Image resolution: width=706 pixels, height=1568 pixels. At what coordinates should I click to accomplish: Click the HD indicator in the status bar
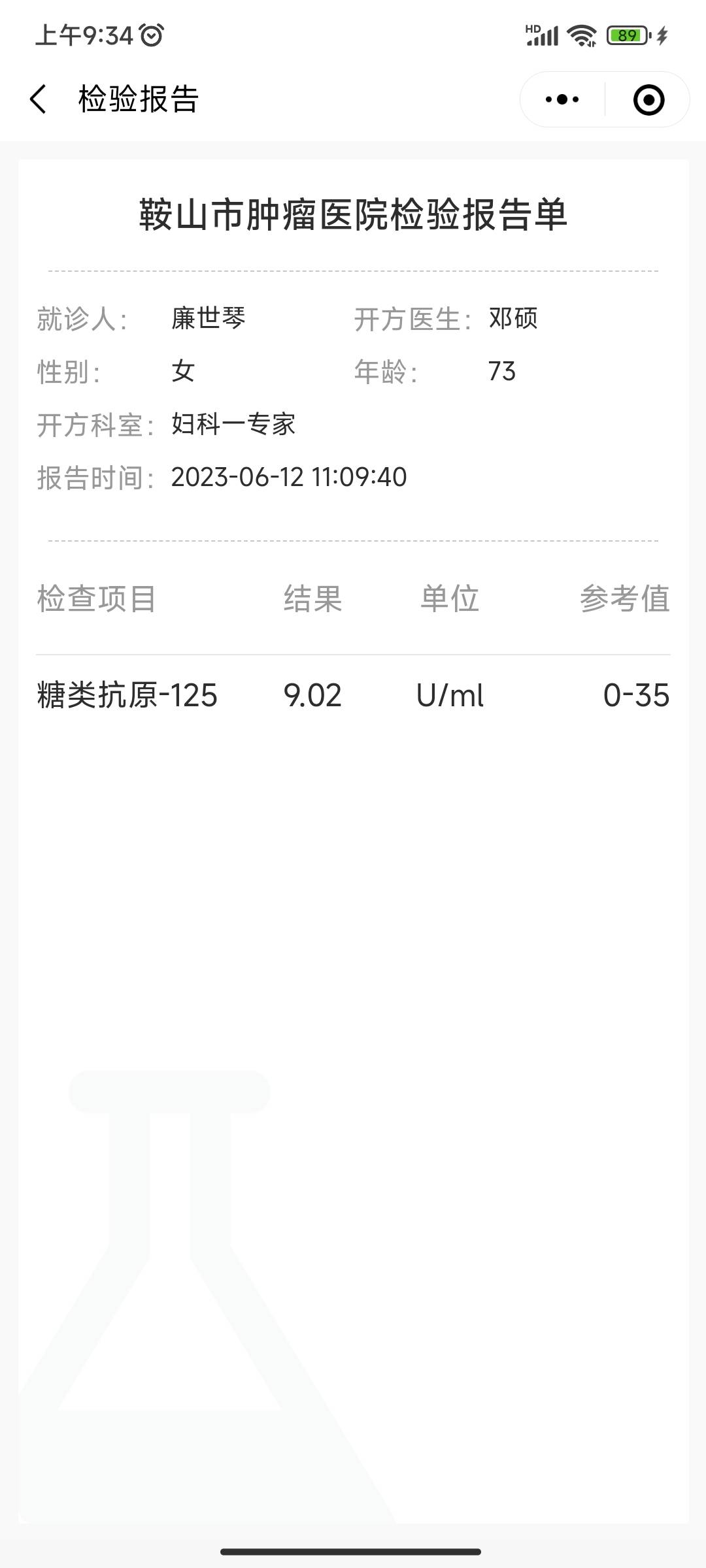(531, 26)
